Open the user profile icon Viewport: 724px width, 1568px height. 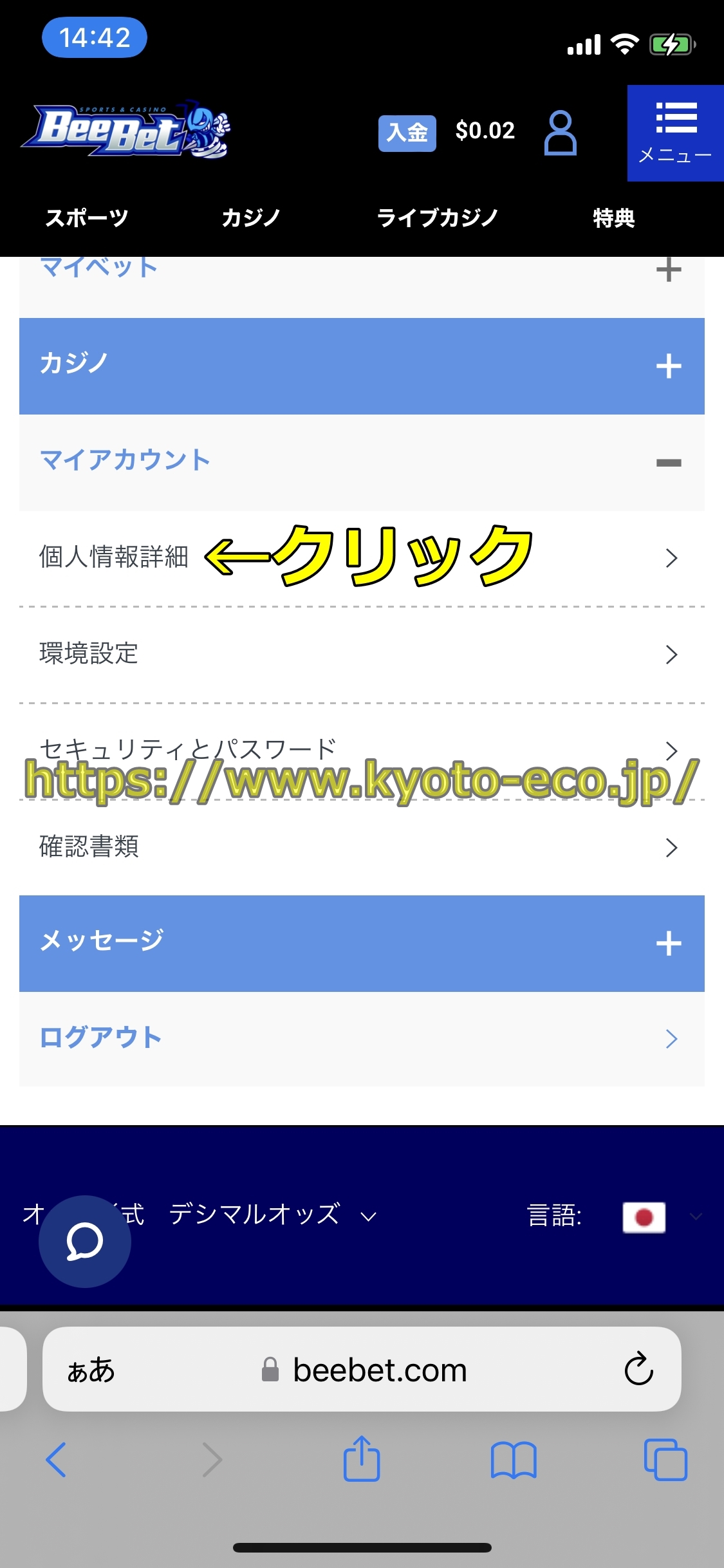560,133
